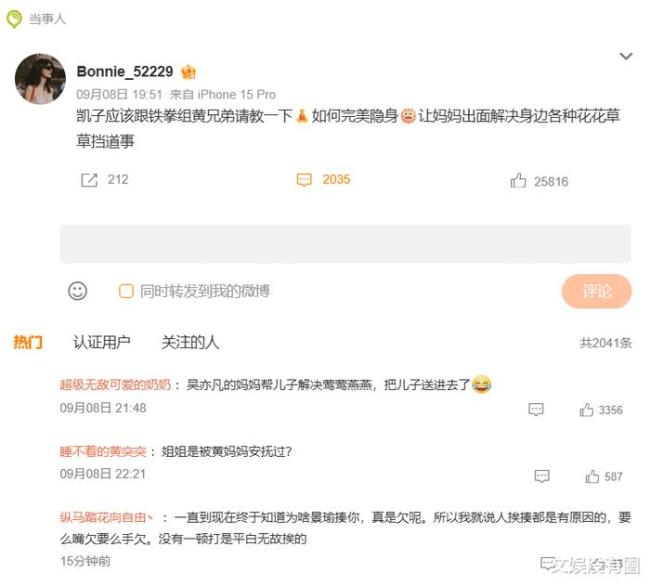
Task: Tap the comment input box
Action: coord(345,244)
